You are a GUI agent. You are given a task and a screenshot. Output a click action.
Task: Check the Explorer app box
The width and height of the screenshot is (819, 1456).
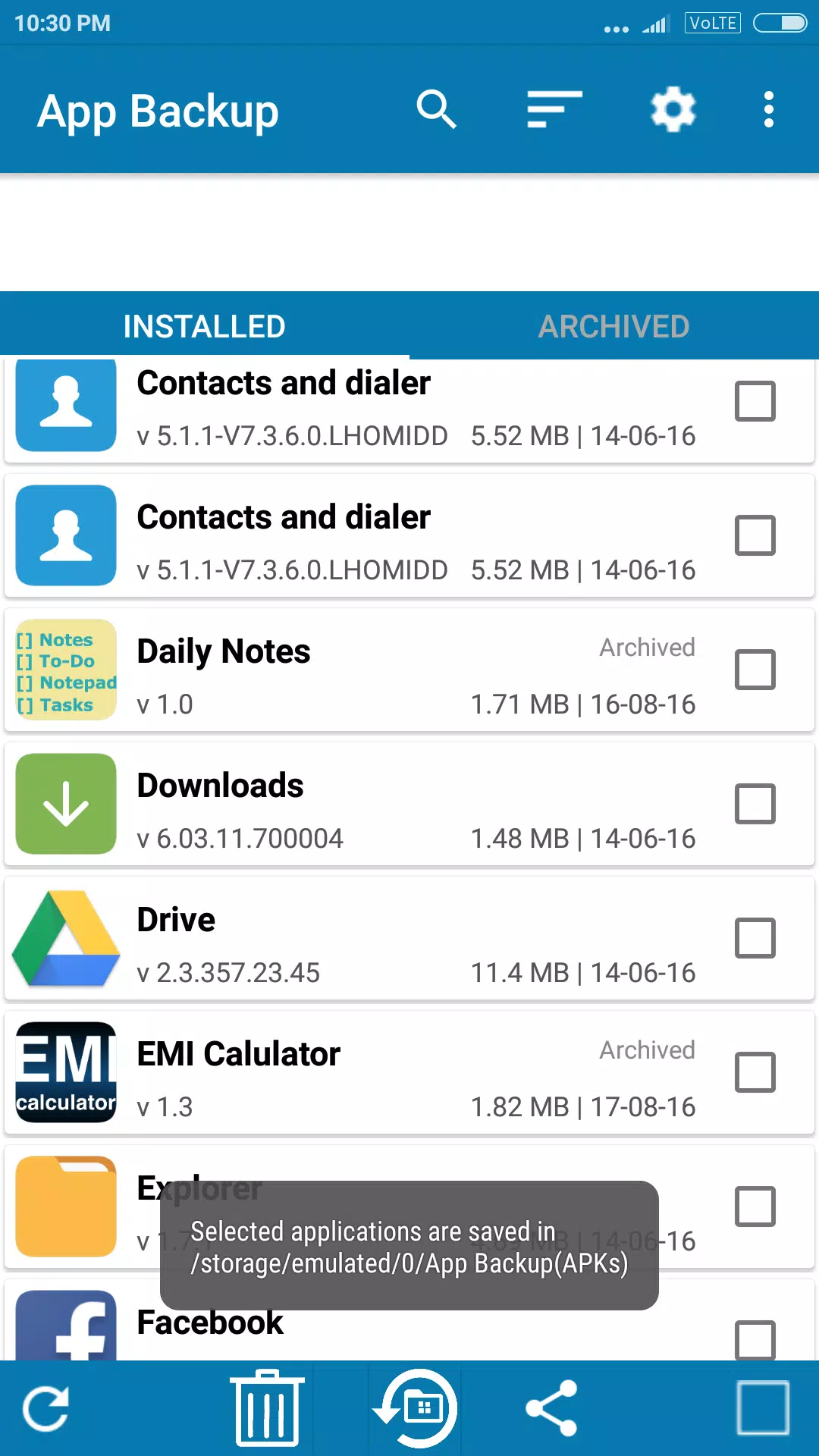point(755,1207)
